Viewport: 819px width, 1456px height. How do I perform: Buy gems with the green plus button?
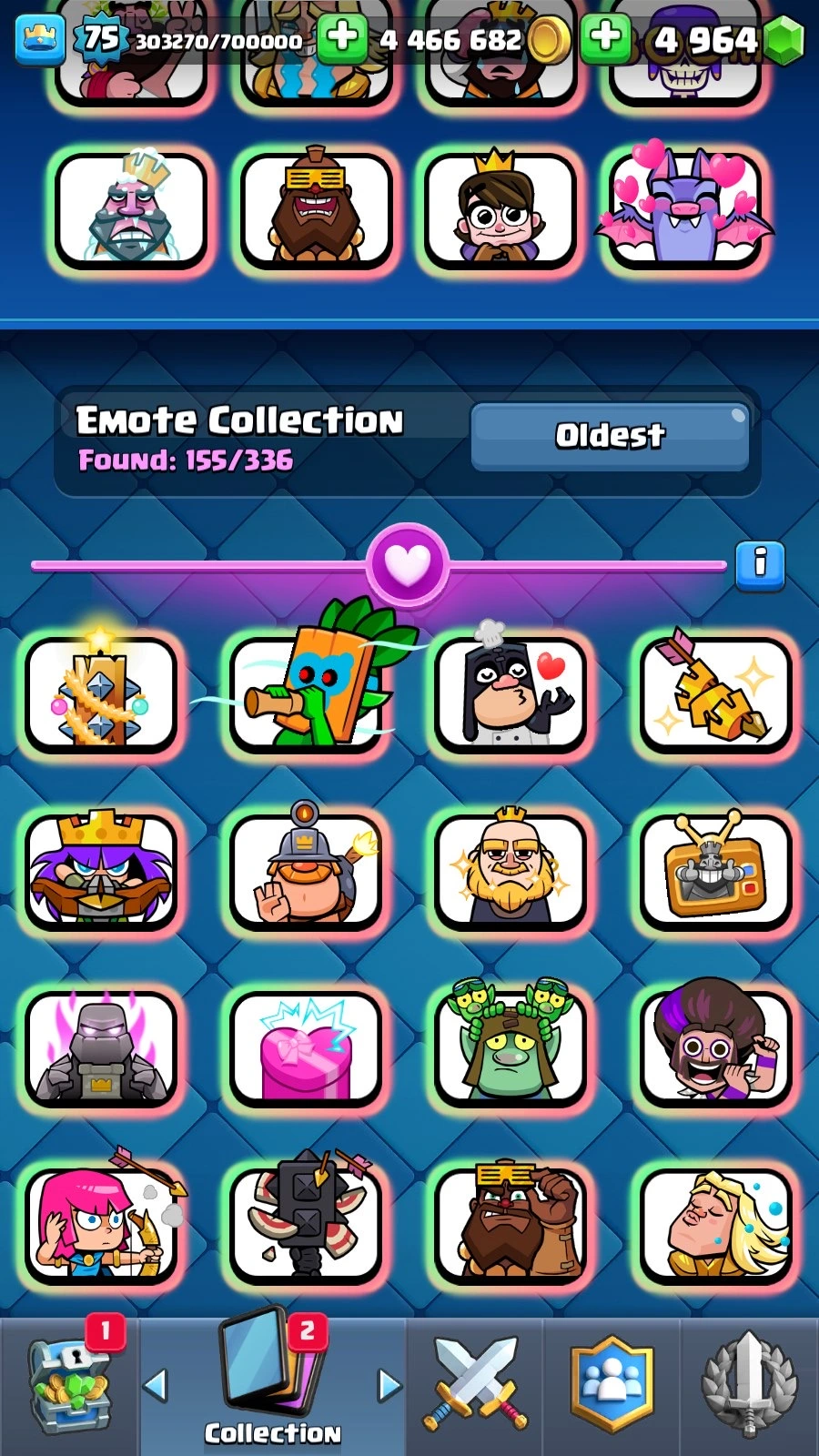point(606,38)
